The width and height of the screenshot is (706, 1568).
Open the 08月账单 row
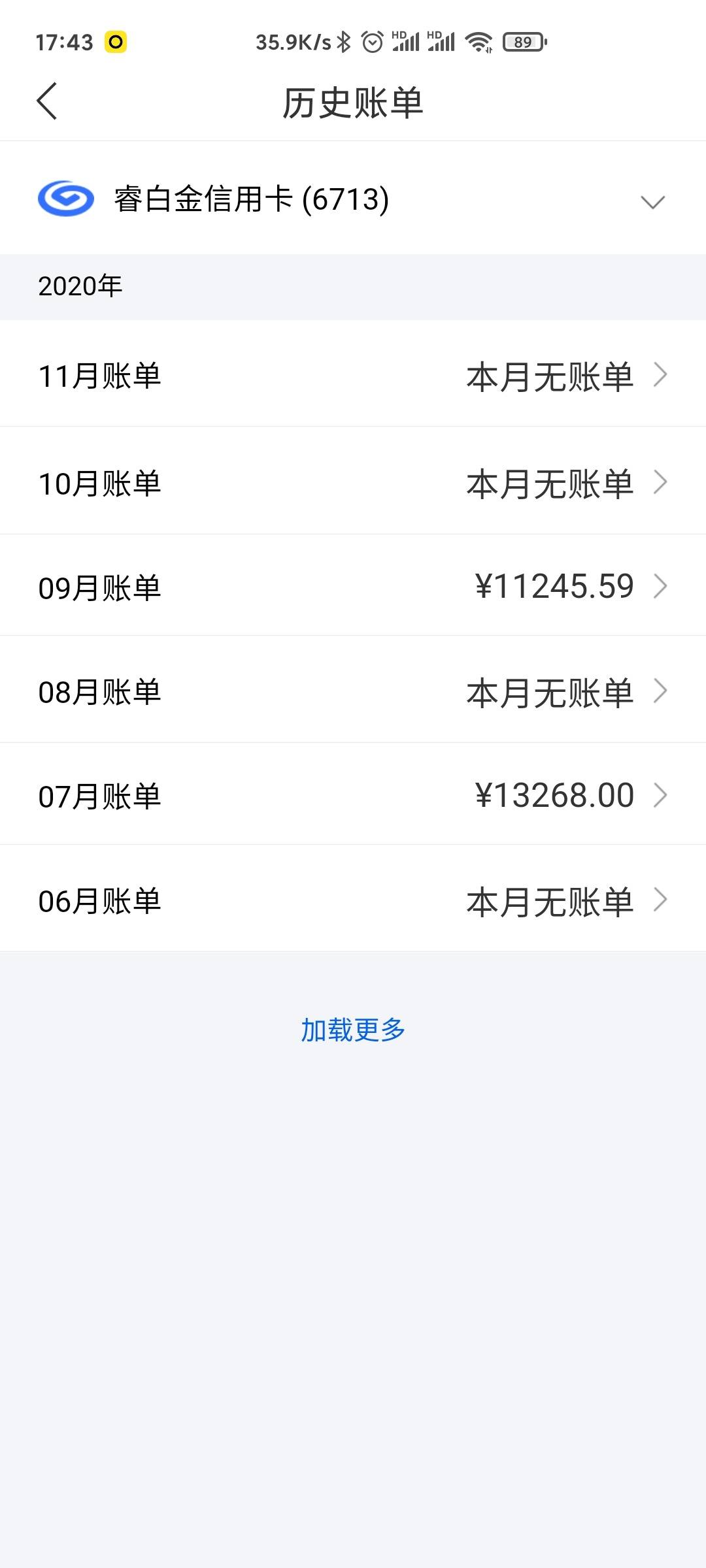click(x=353, y=690)
